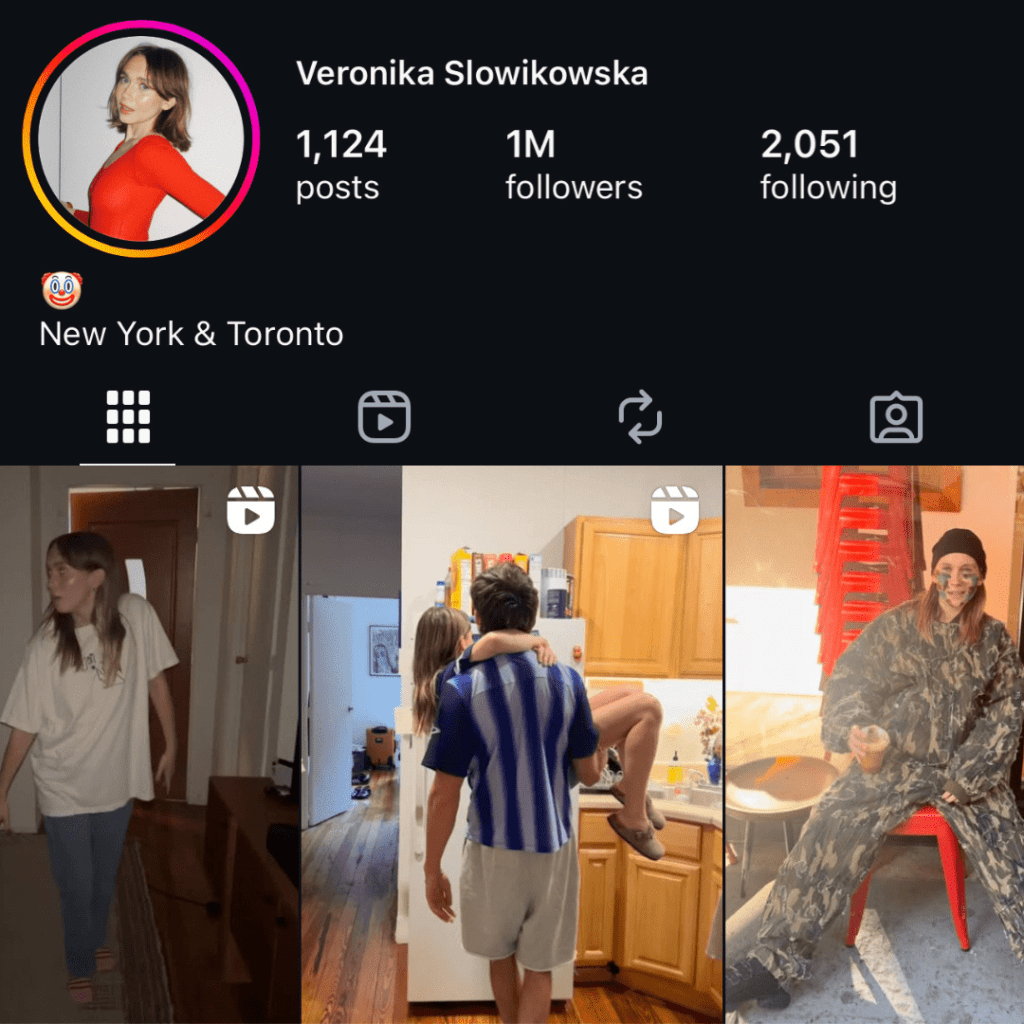Switch to the tagged photos tab
Screen dimensions: 1024x1024
tap(896, 417)
